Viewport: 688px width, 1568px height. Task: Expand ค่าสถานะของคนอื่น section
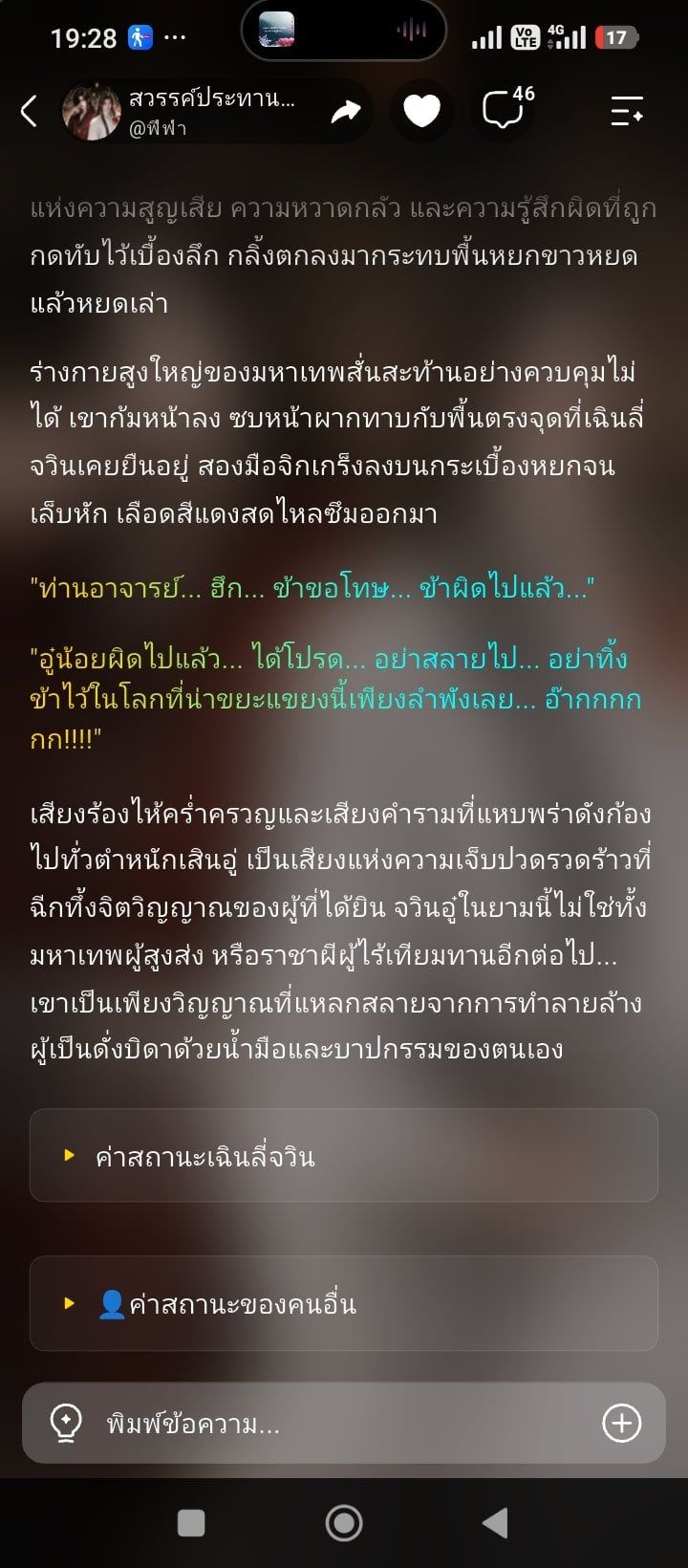point(344,1302)
